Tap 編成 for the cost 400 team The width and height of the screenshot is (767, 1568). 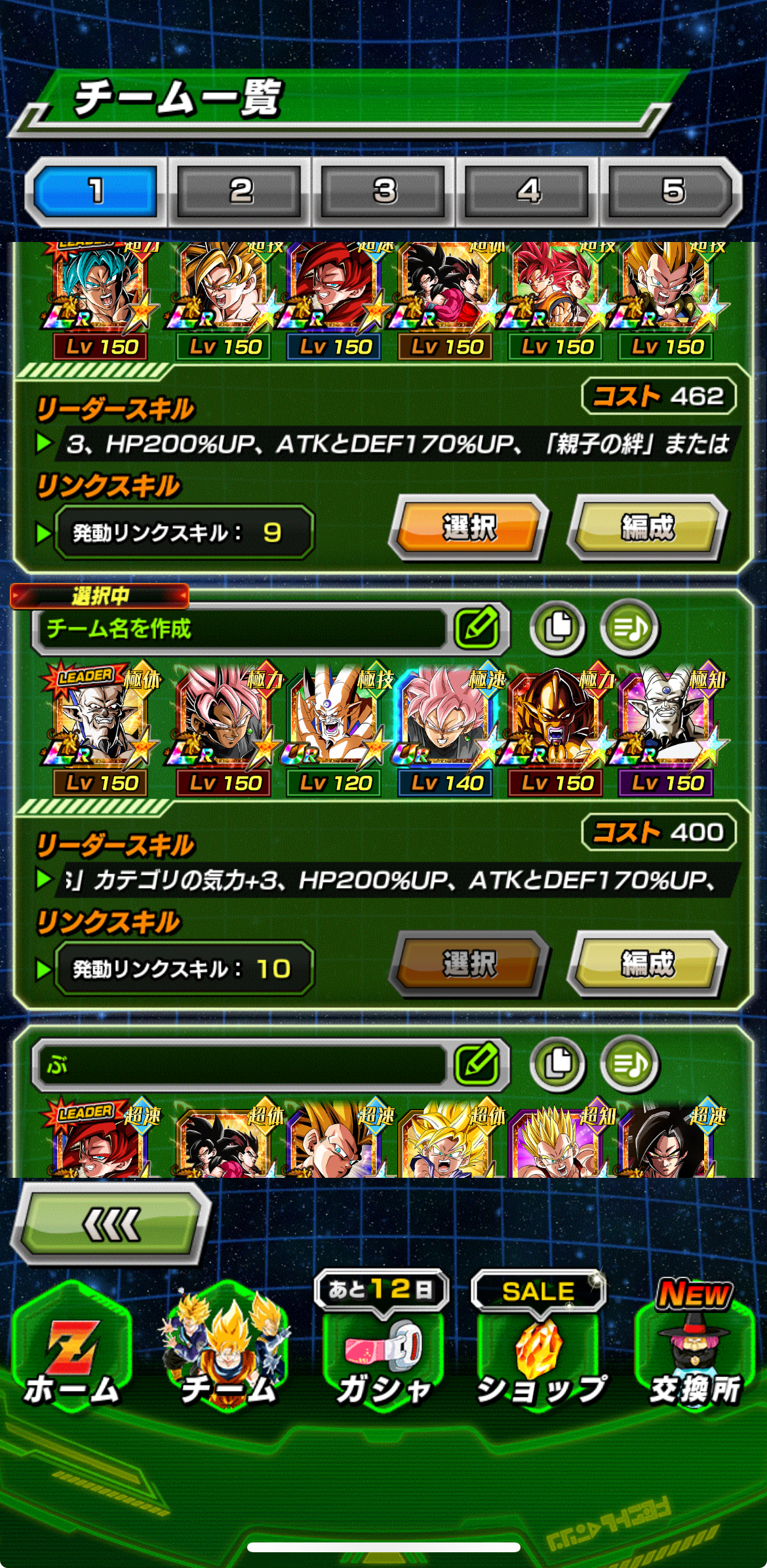[x=648, y=964]
